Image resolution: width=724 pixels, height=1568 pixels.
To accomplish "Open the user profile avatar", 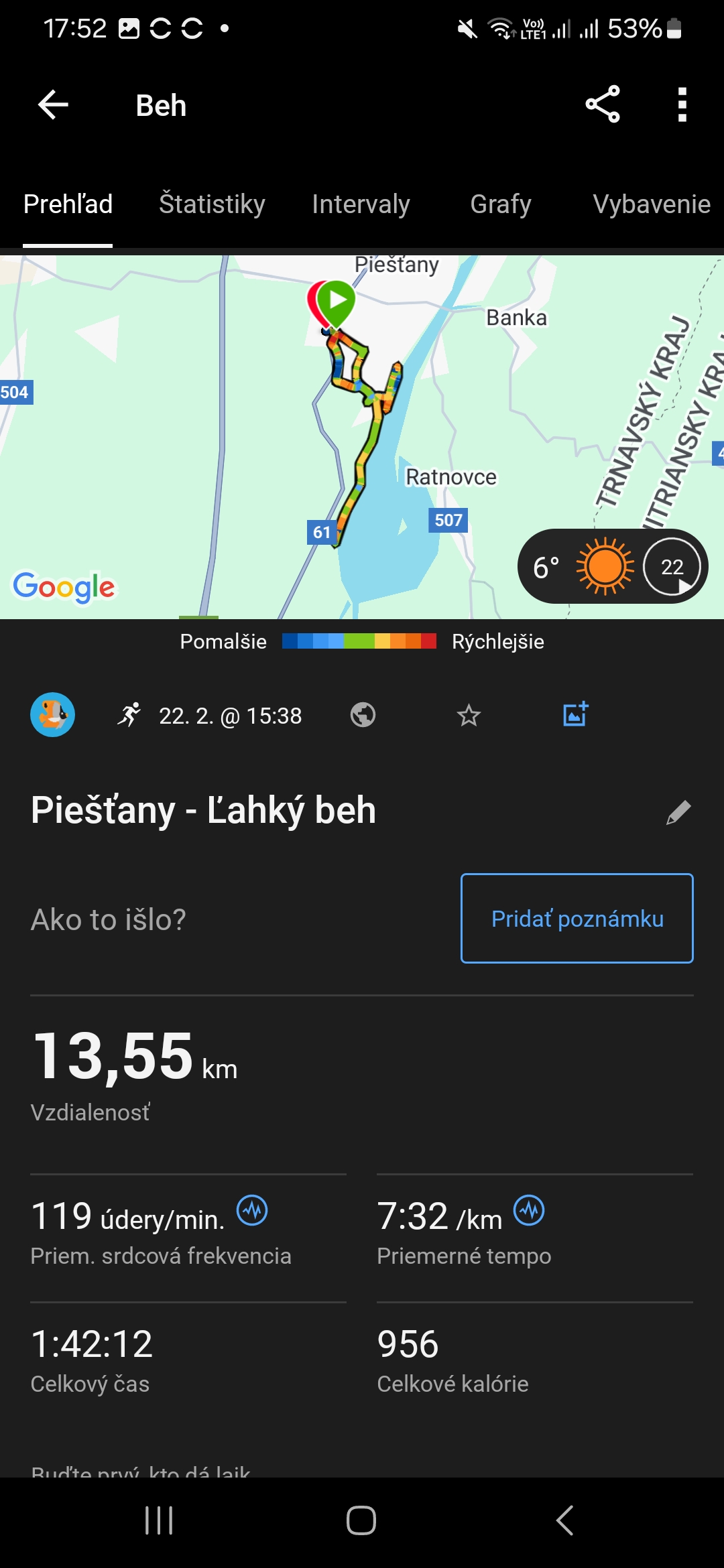I will click(52, 715).
